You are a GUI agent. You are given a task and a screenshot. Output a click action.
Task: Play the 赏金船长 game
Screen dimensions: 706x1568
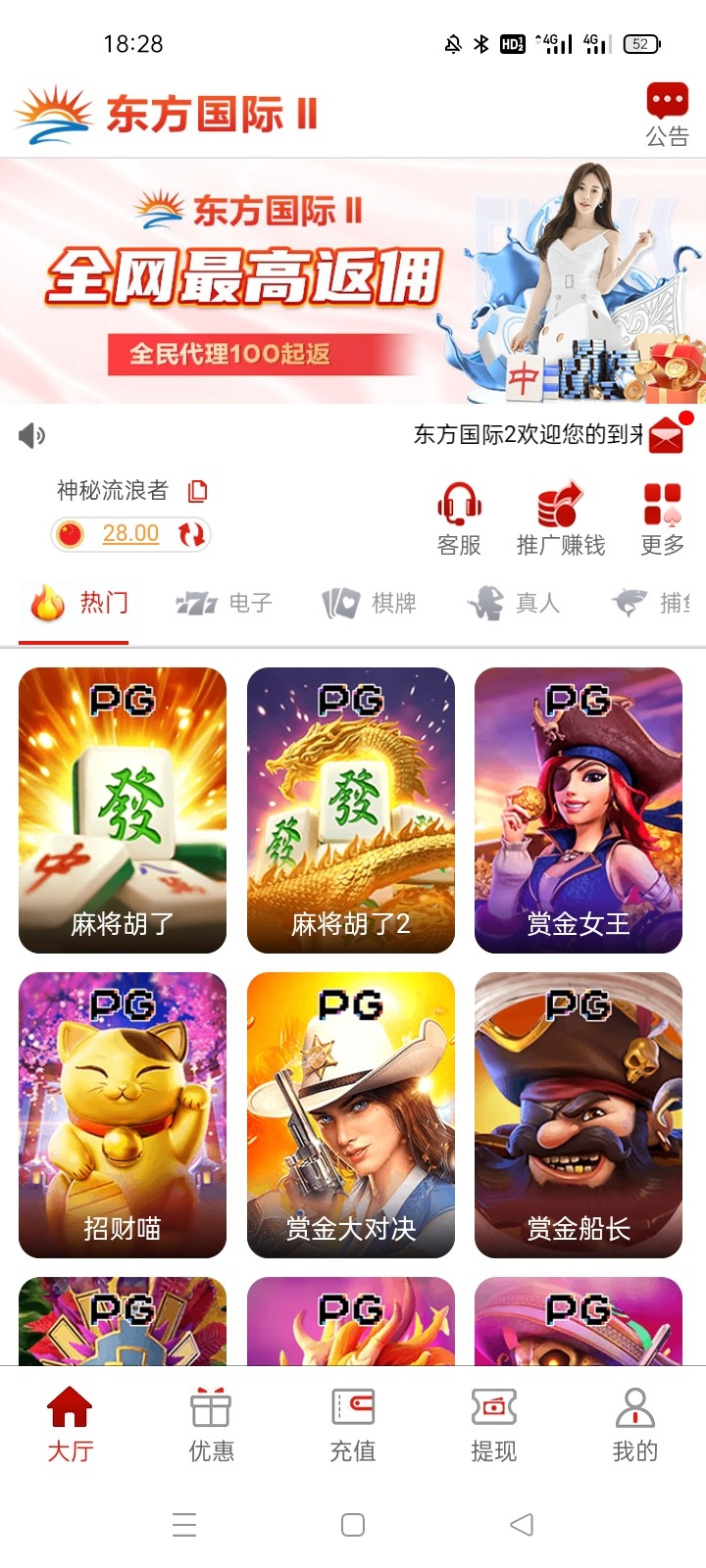pos(579,1115)
